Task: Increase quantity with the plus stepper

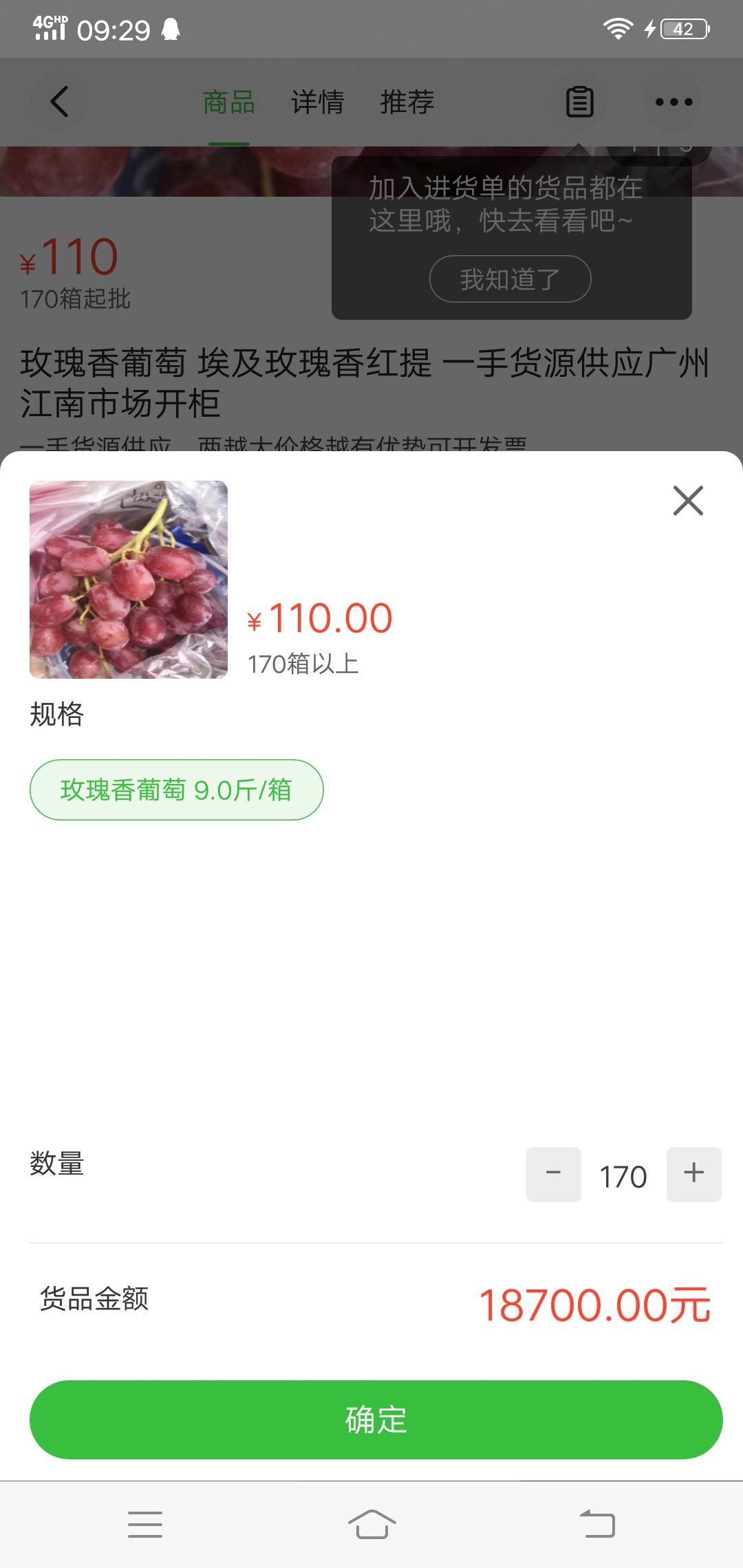Action: pos(693,1174)
